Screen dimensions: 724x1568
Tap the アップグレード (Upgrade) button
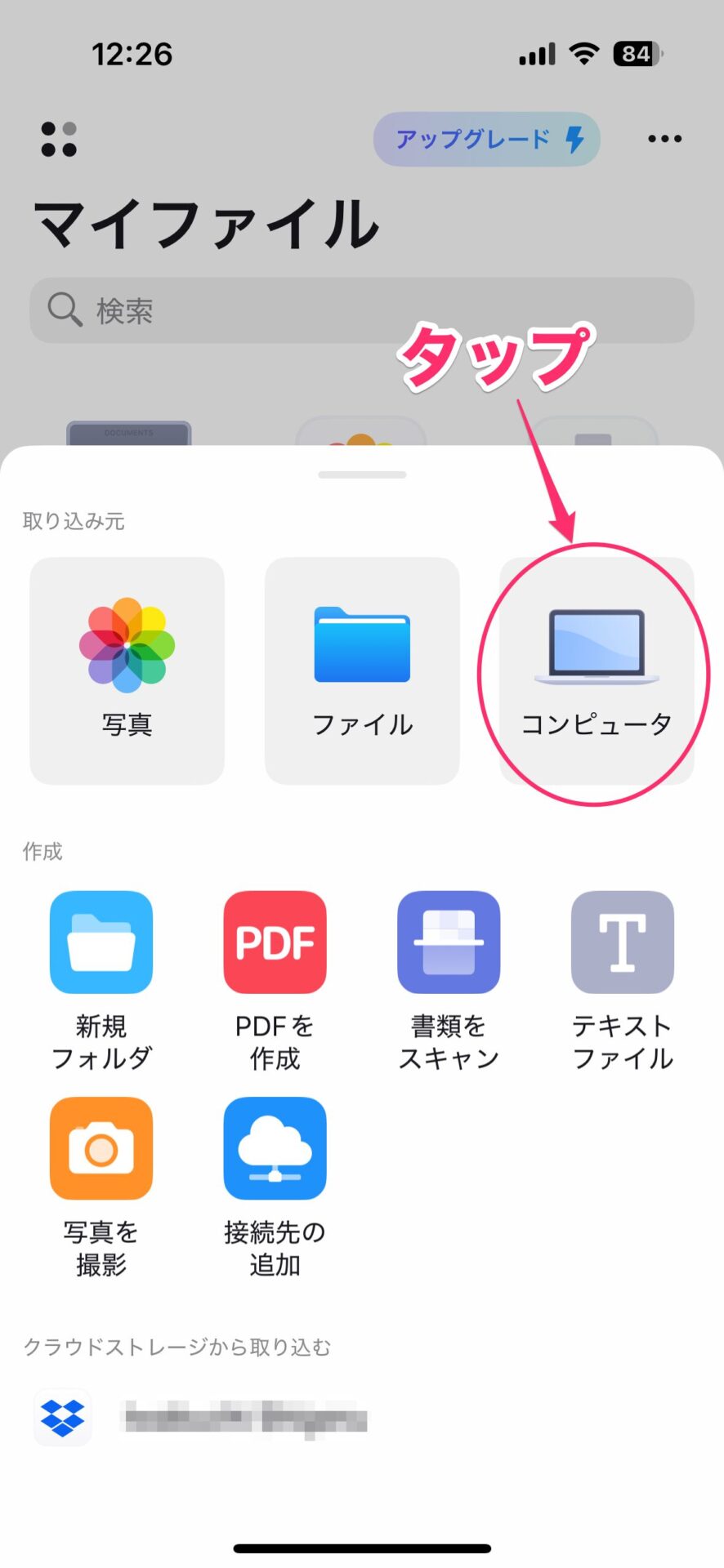click(x=485, y=139)
